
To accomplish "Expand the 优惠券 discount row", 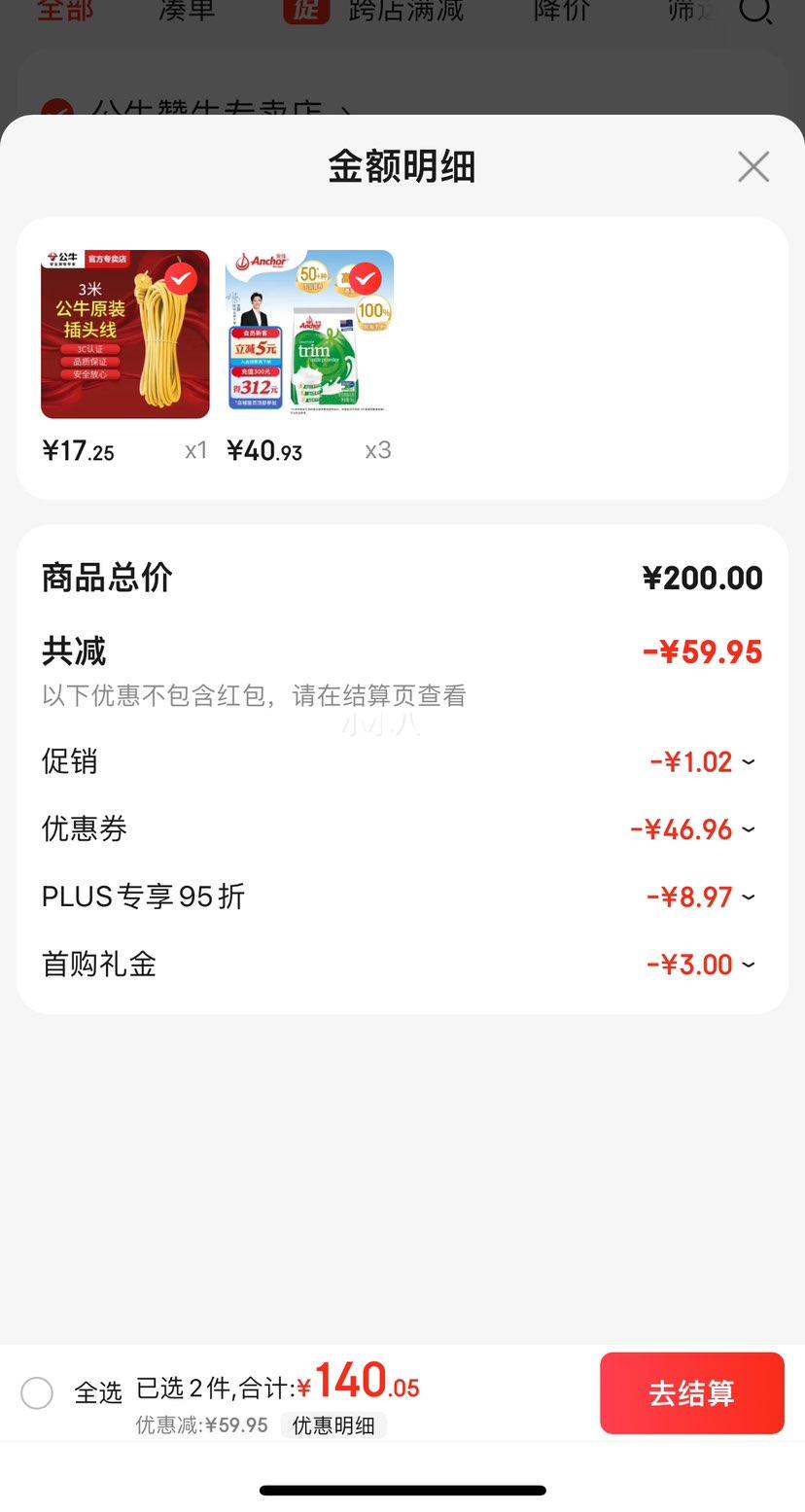I will click(x=748, y=829).
